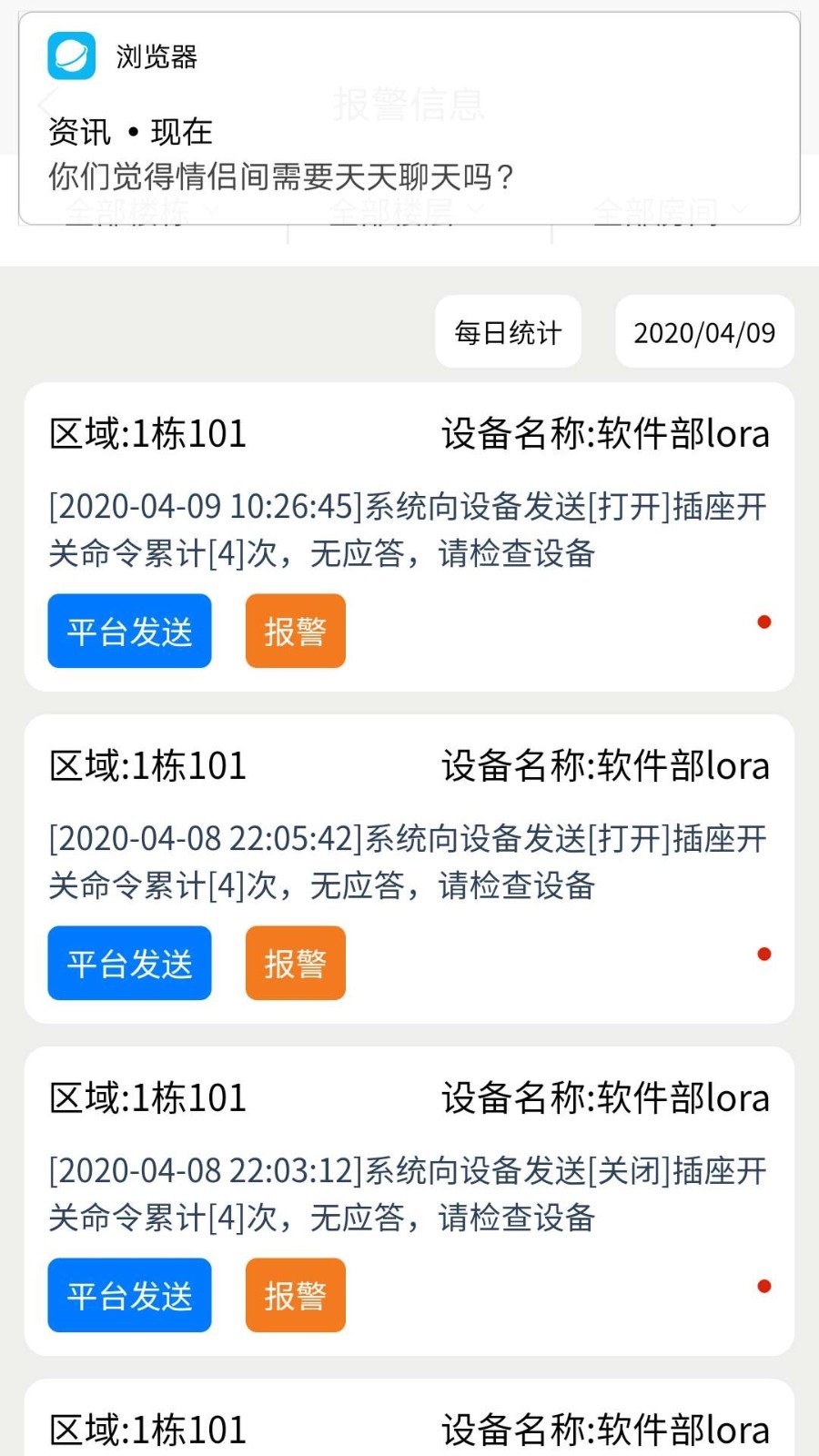Choose 报警 on the 22:03:12 alert
This screenshot has width=819, height=1456.
click(295, 1296)
